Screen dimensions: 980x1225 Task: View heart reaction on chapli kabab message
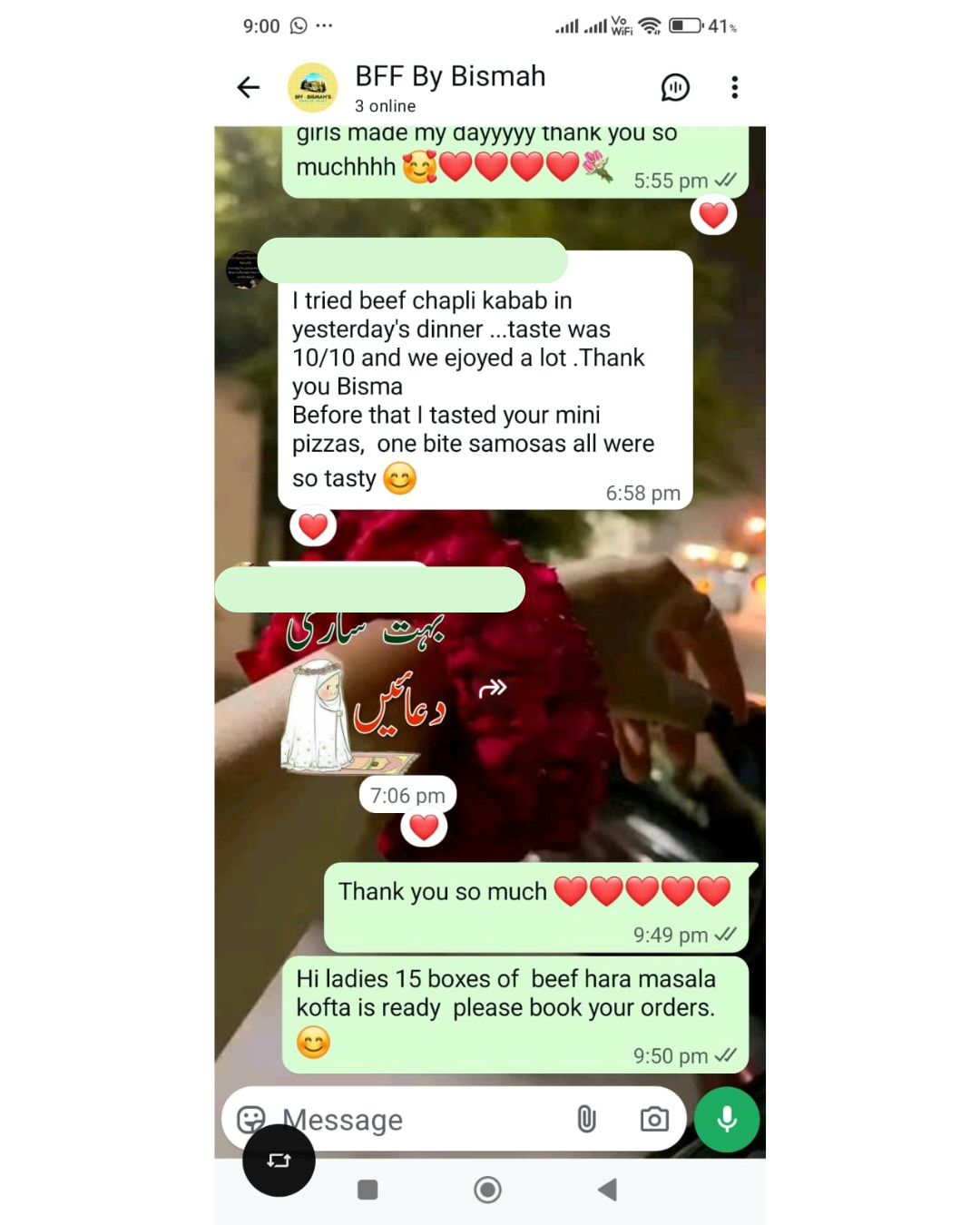pyautogui.click(x=313, y=526)
